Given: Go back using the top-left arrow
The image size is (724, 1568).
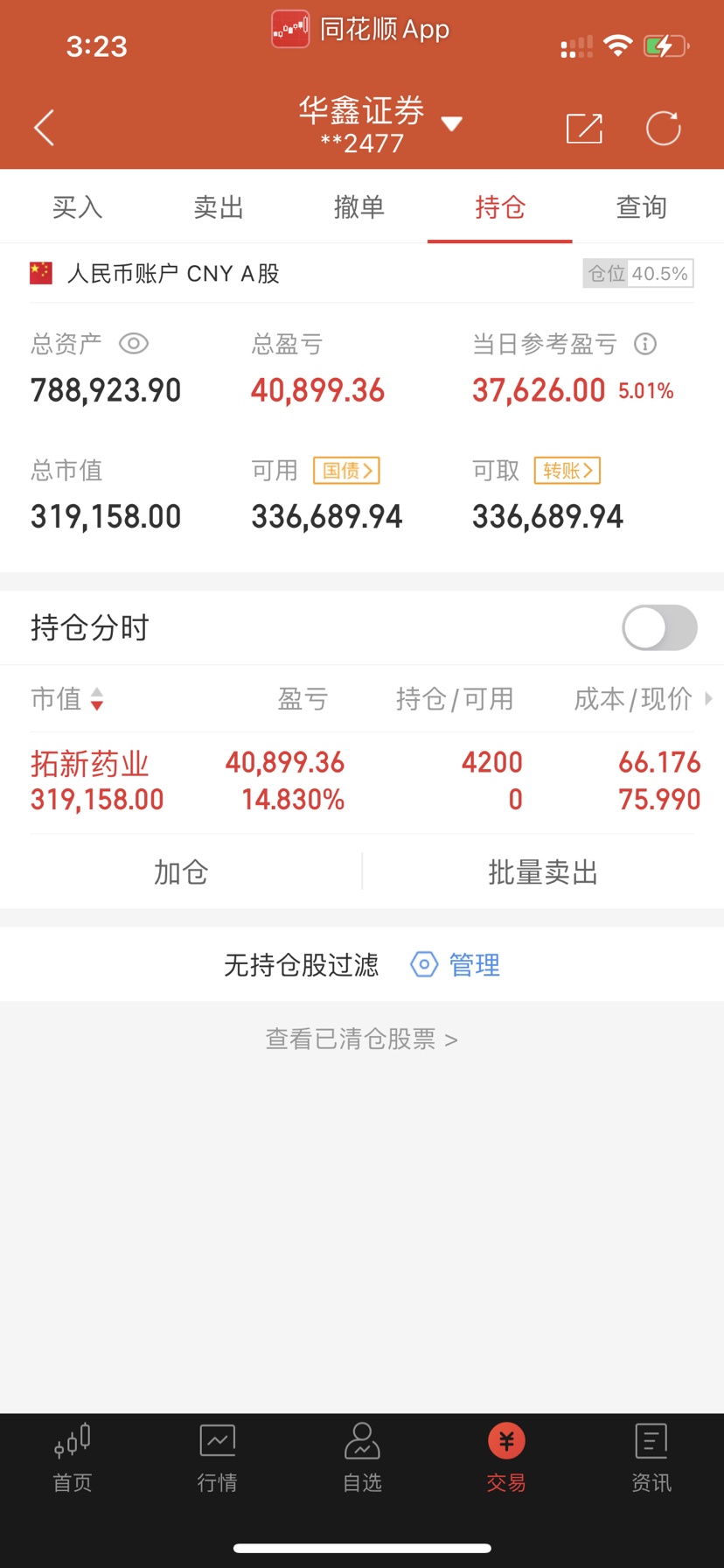Looking at the screenshot, I should point(45,128).
